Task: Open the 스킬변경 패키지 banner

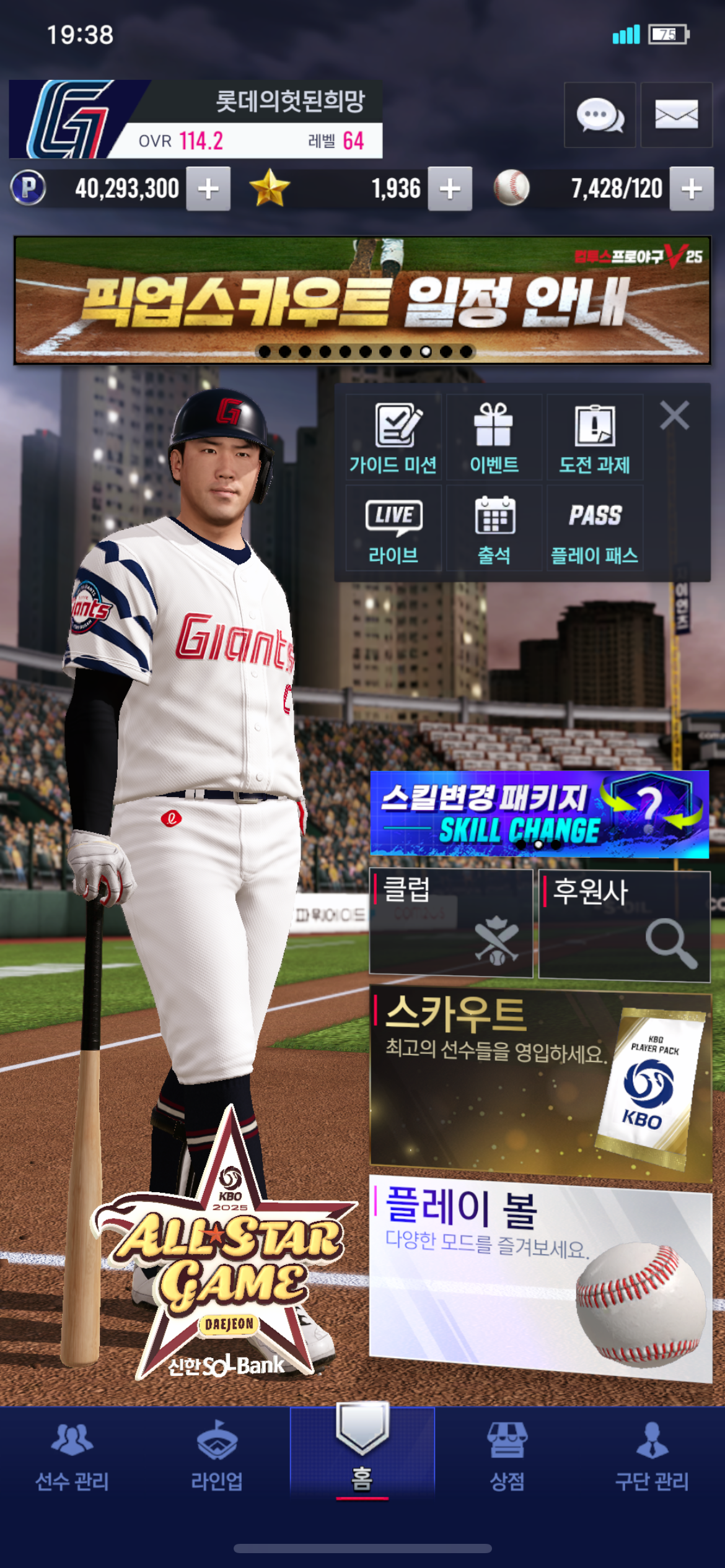Action: (x=539, y=814)
